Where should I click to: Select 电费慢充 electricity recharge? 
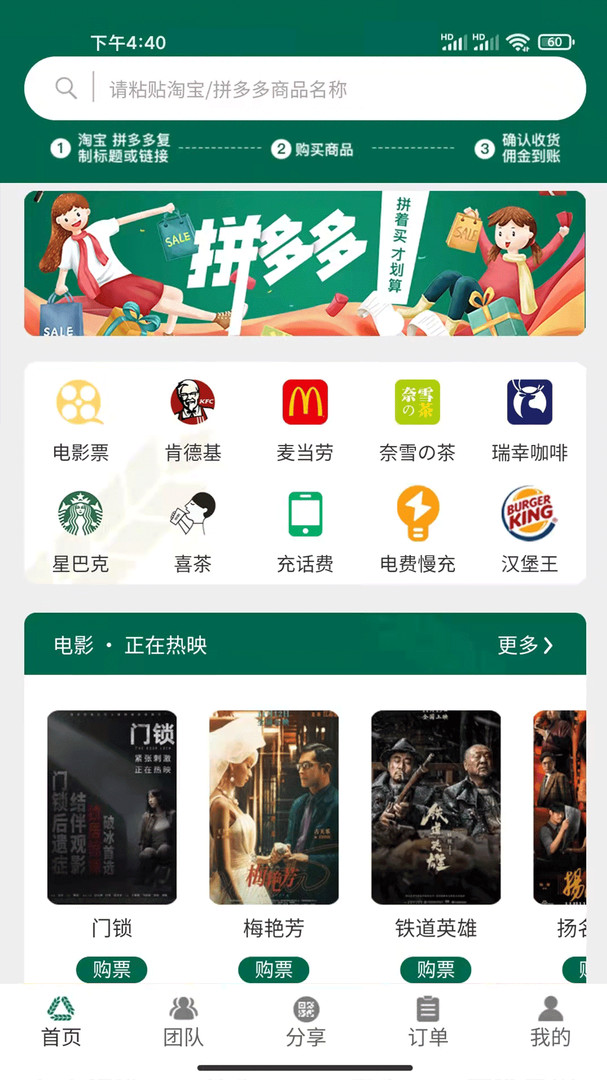click(418, 532)
